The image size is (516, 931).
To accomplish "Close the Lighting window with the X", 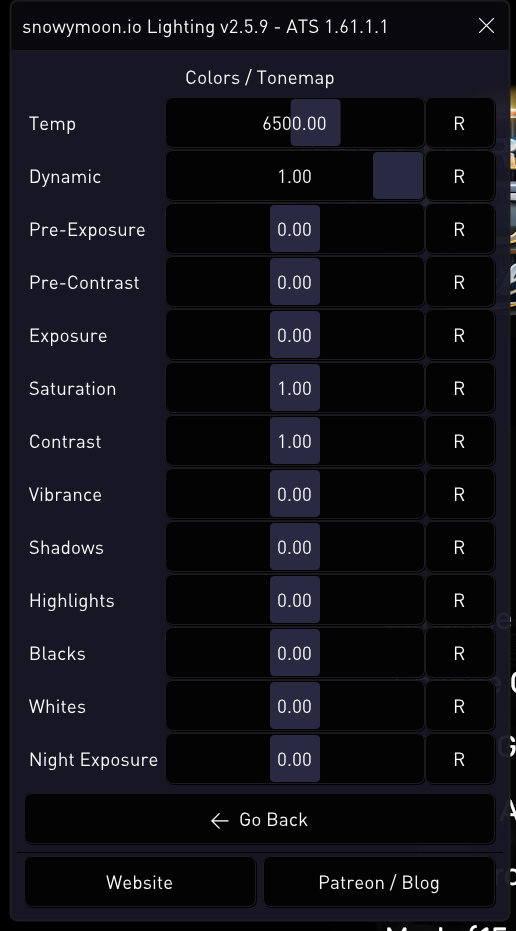I will tap(486, 26).
